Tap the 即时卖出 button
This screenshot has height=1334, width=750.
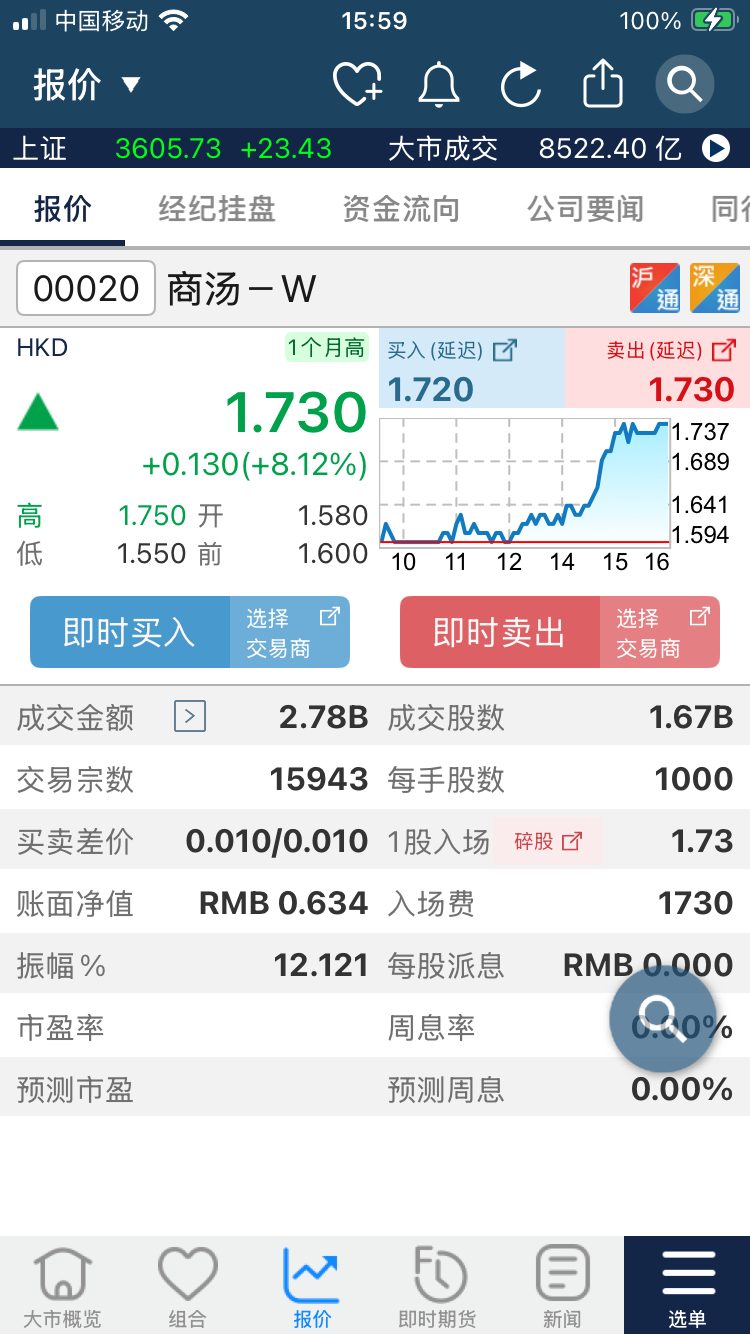click(x=500, y=632)
